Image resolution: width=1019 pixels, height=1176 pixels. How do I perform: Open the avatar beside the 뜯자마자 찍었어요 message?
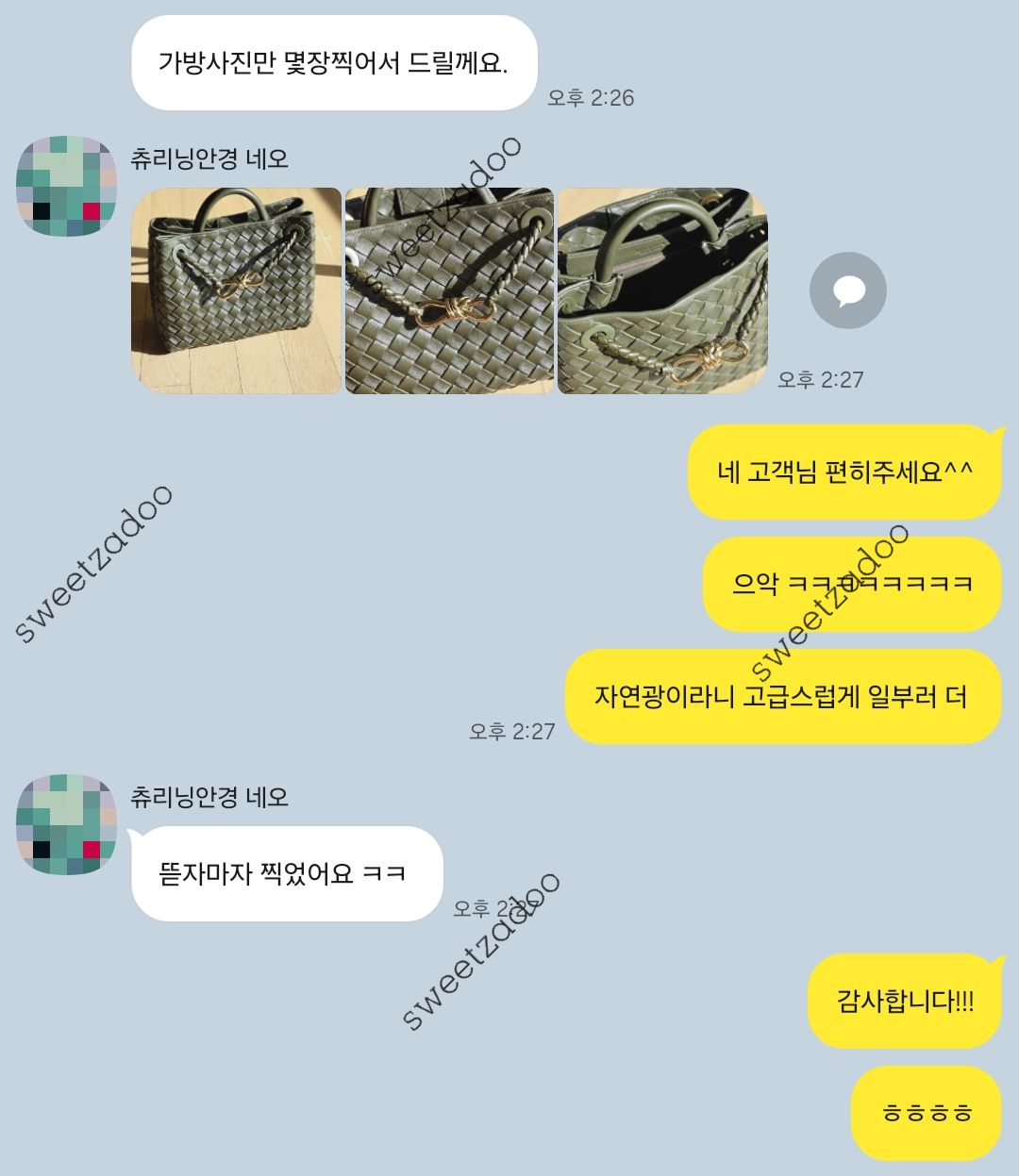tap(66, 824)
